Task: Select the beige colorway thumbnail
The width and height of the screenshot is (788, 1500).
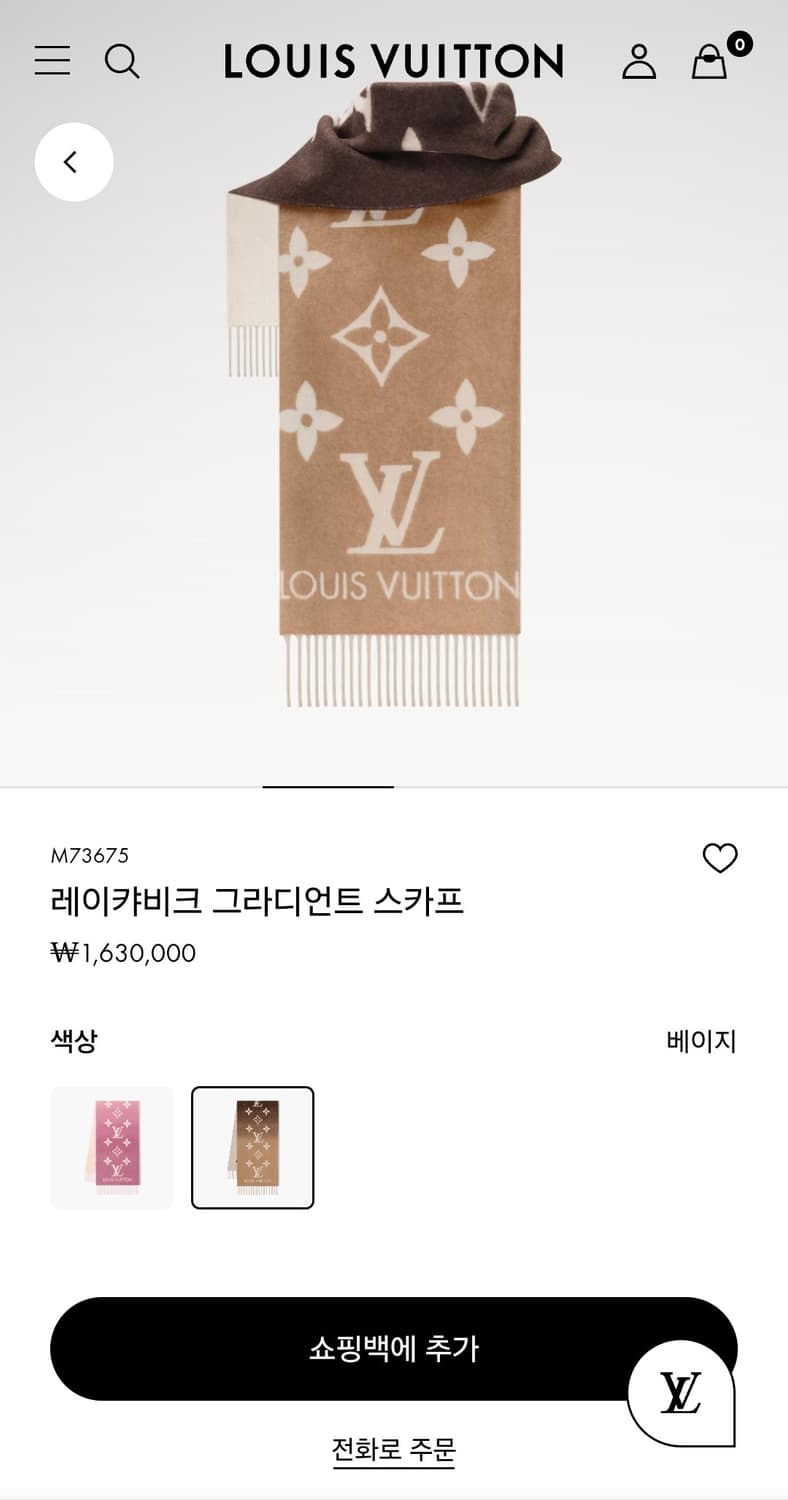Action: (x=253, y=1147)
